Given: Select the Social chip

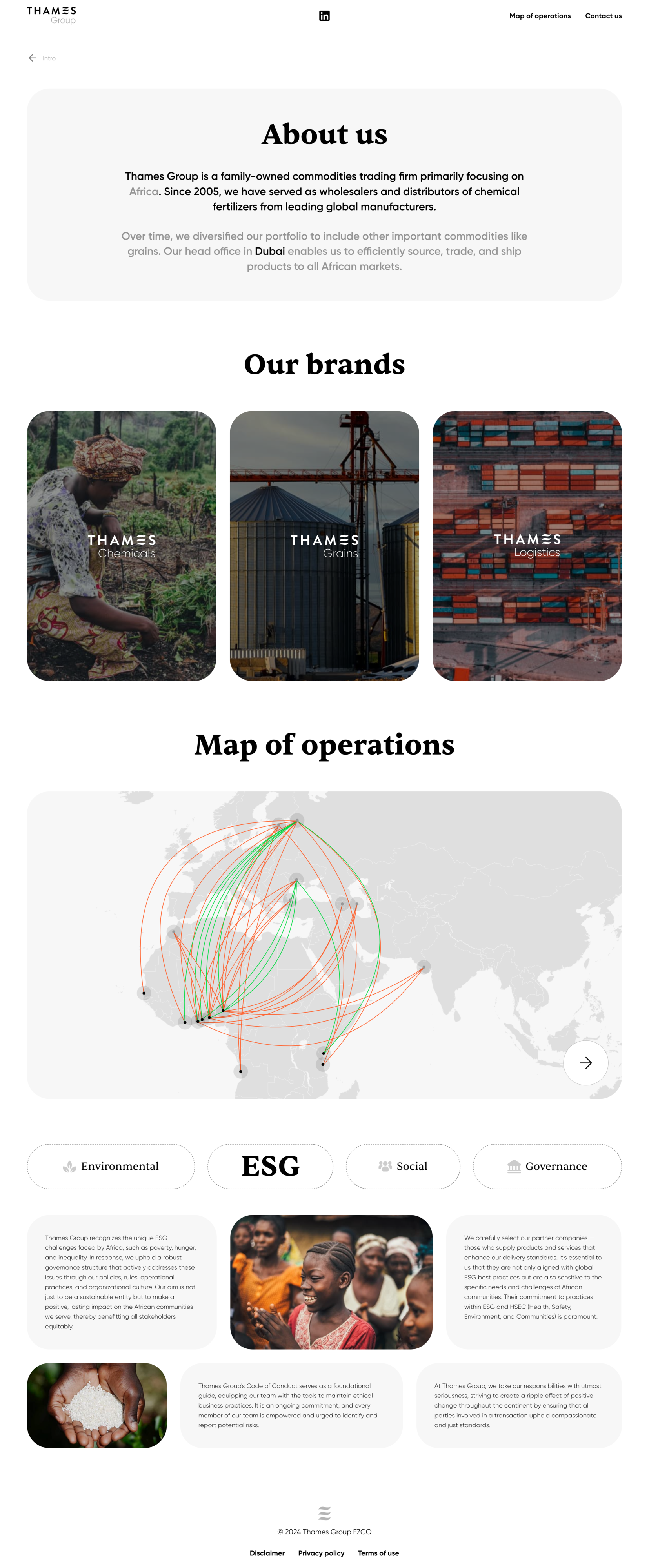Looking at the screenshot, I should [x=402, y=1166].
